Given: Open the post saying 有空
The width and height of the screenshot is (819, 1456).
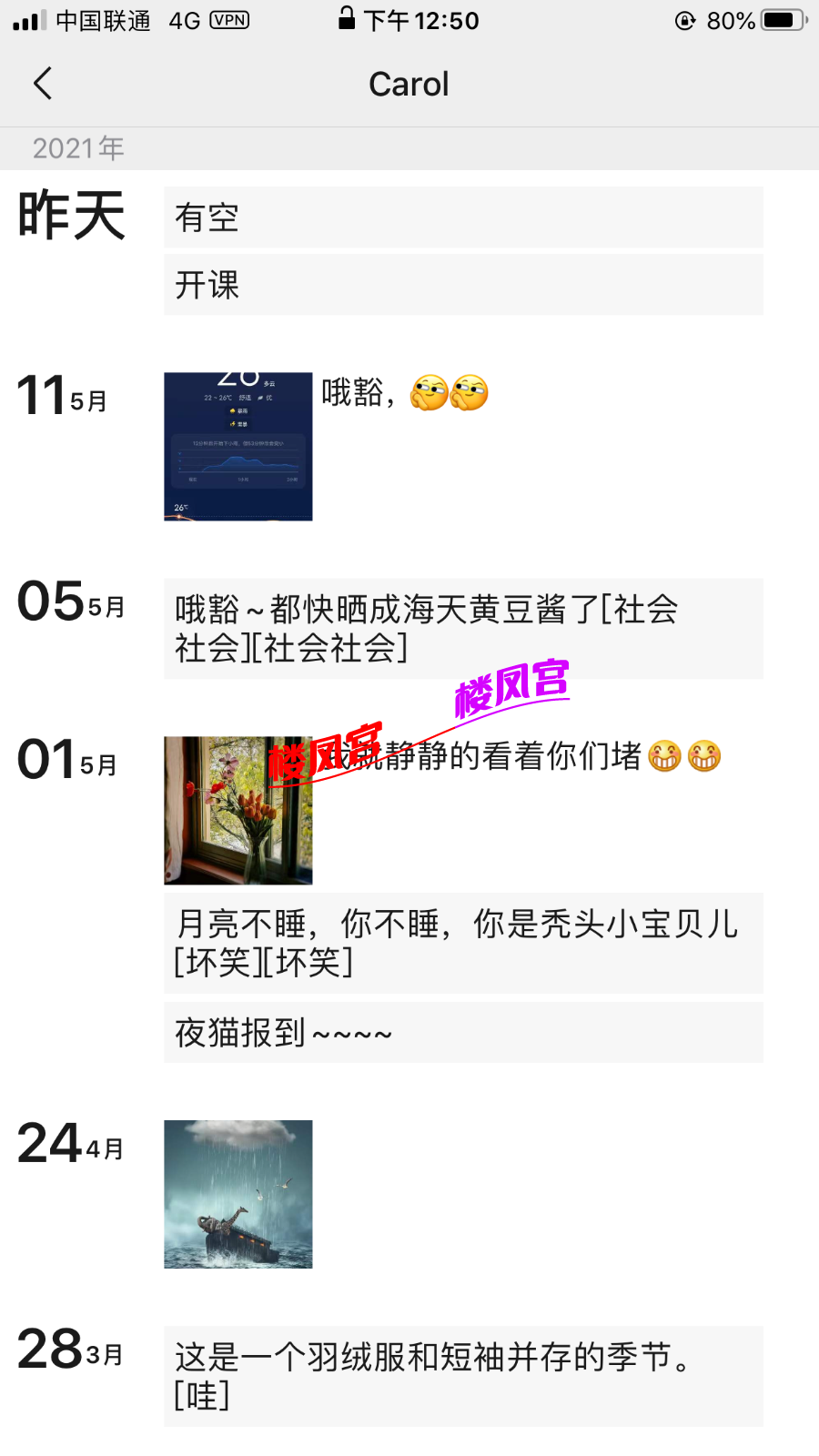Looking at the screenshot, I should pos(462,217).
